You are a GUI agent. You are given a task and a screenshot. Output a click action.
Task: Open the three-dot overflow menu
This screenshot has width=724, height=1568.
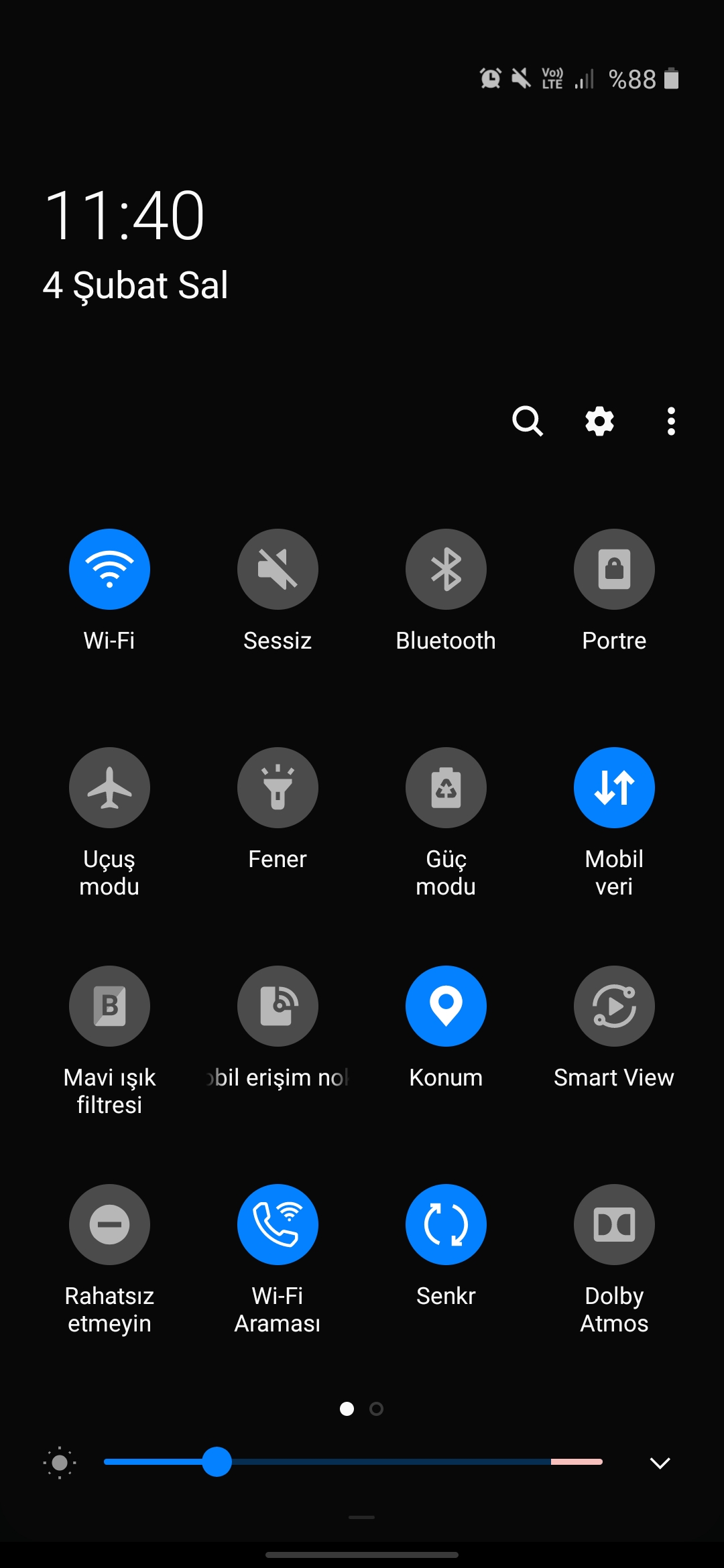[671, 421]
